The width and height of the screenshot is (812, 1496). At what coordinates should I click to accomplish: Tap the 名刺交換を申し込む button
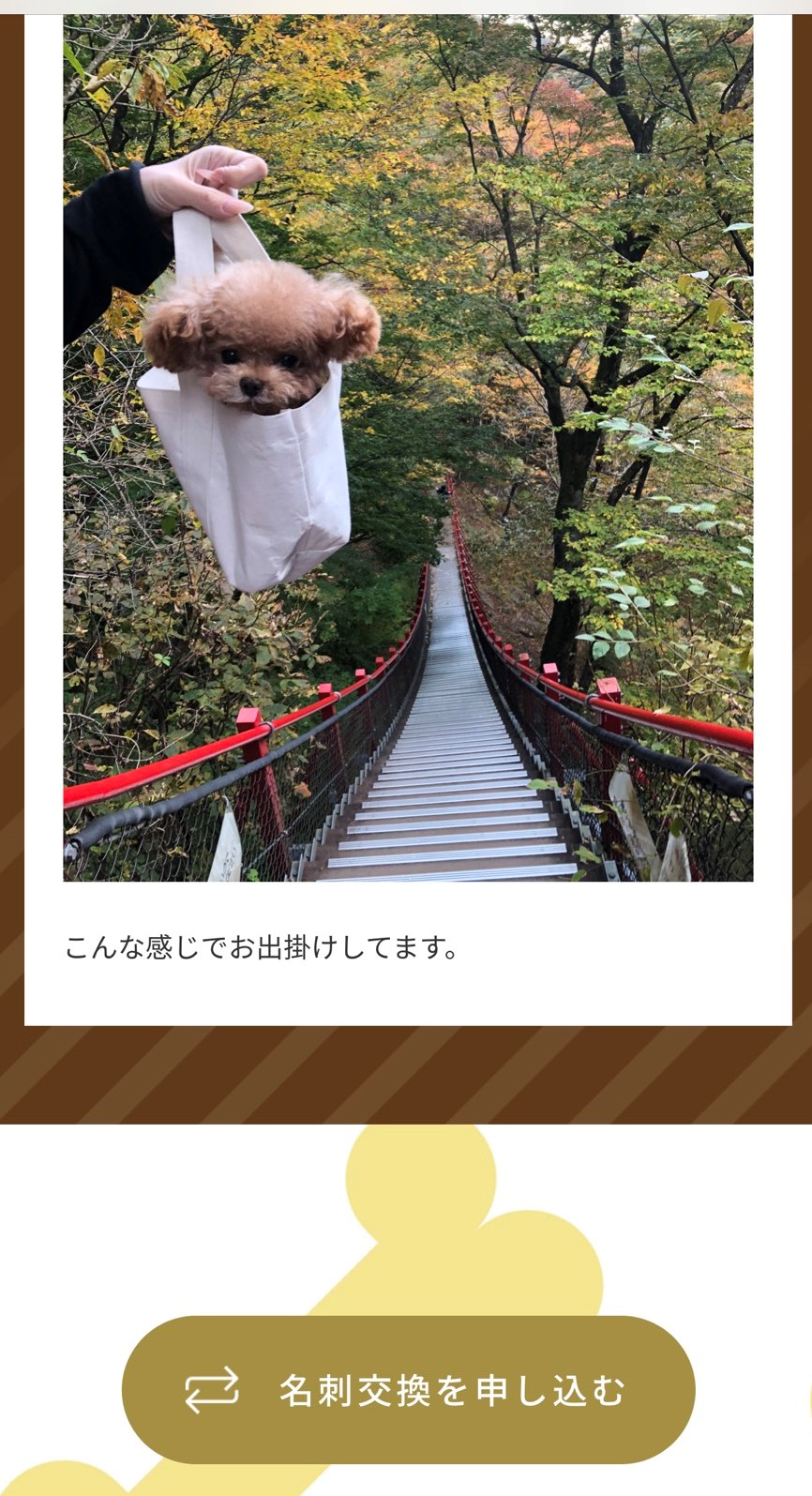click(408, 1389)
